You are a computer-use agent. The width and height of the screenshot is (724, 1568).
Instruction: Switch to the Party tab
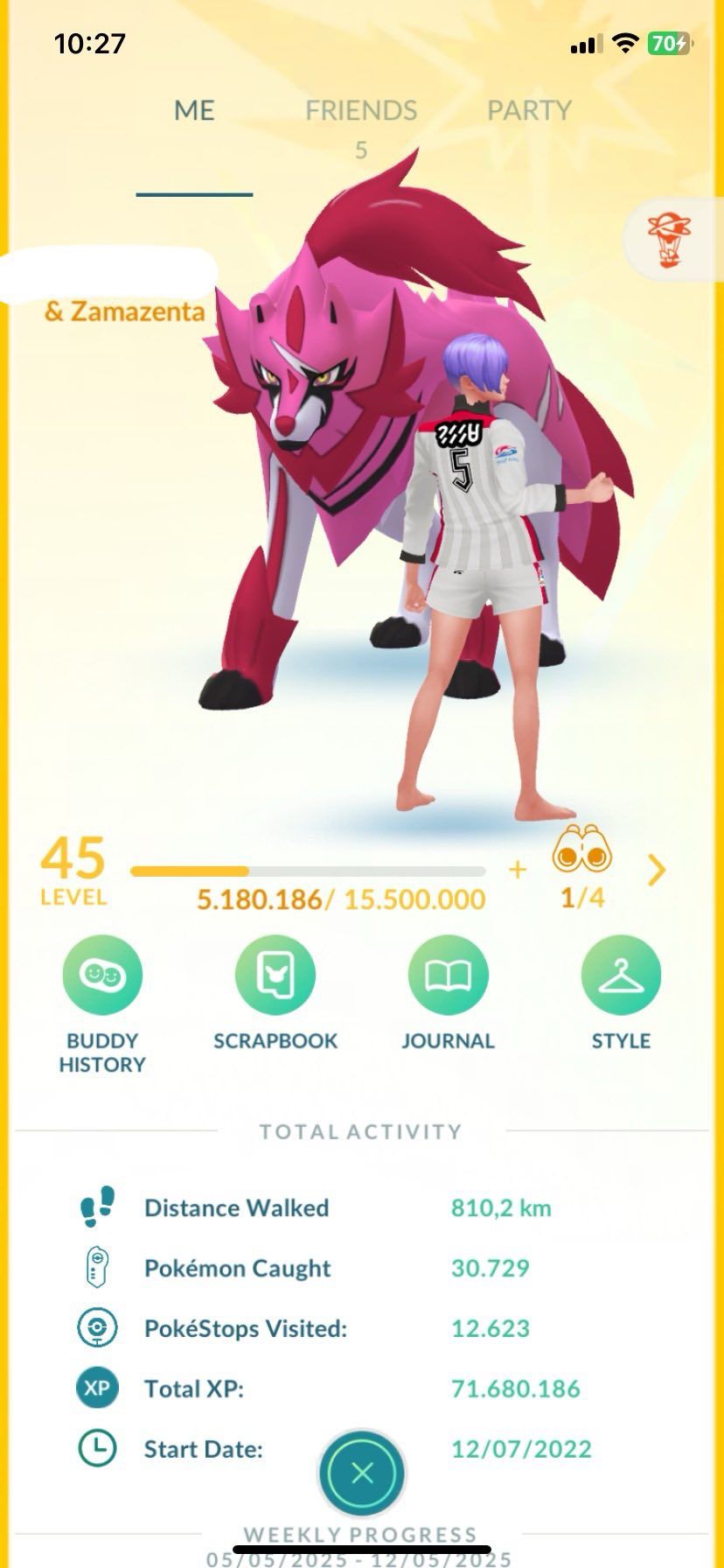[x=528, y=111]
